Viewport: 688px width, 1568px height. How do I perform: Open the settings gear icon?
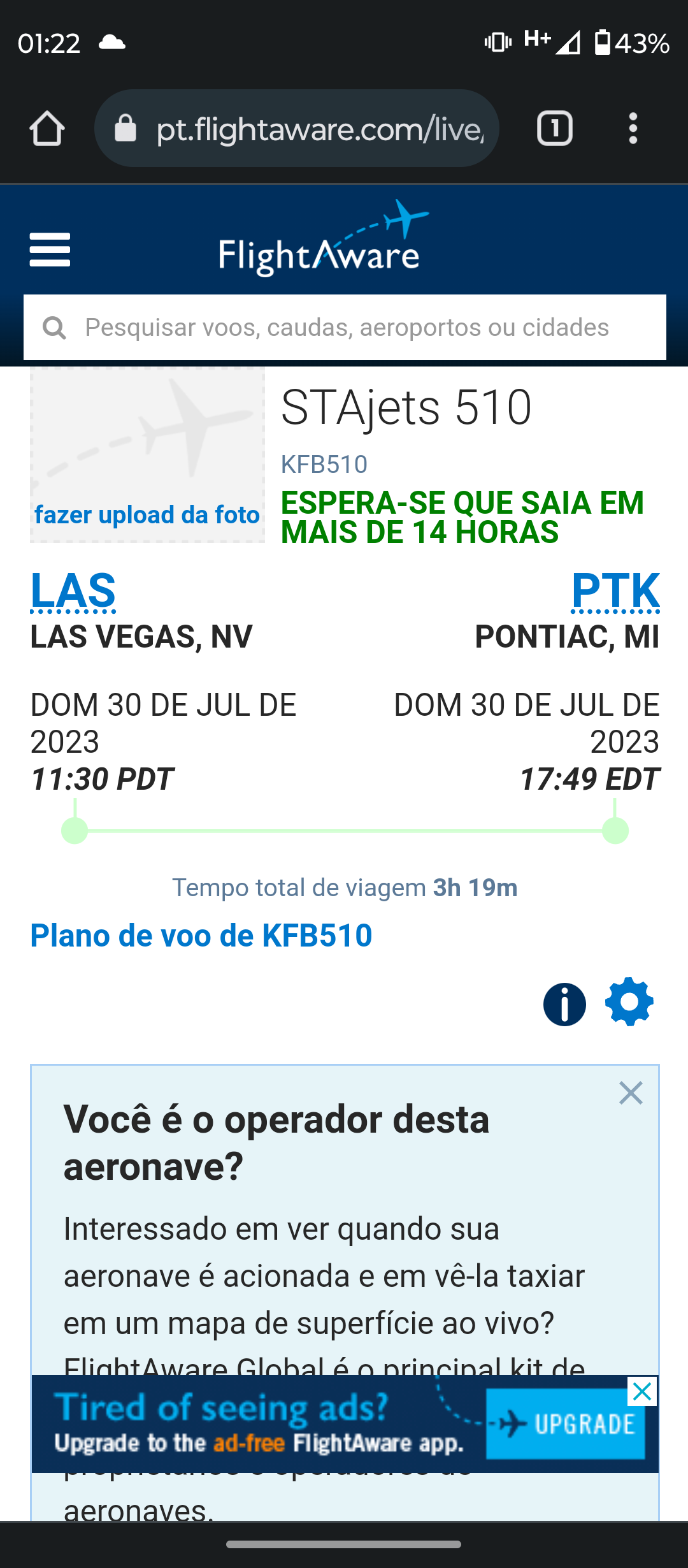click(x=629, y=1002)
